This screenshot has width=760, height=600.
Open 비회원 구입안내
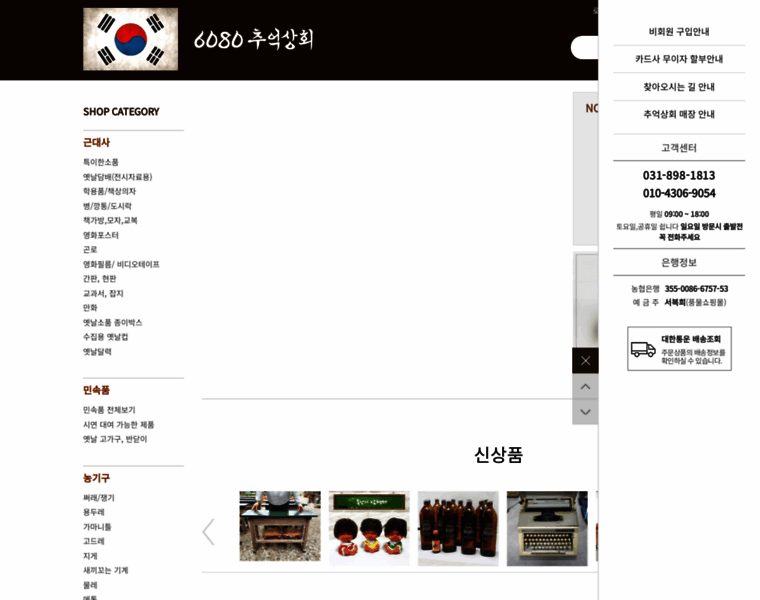pos(679,31)
